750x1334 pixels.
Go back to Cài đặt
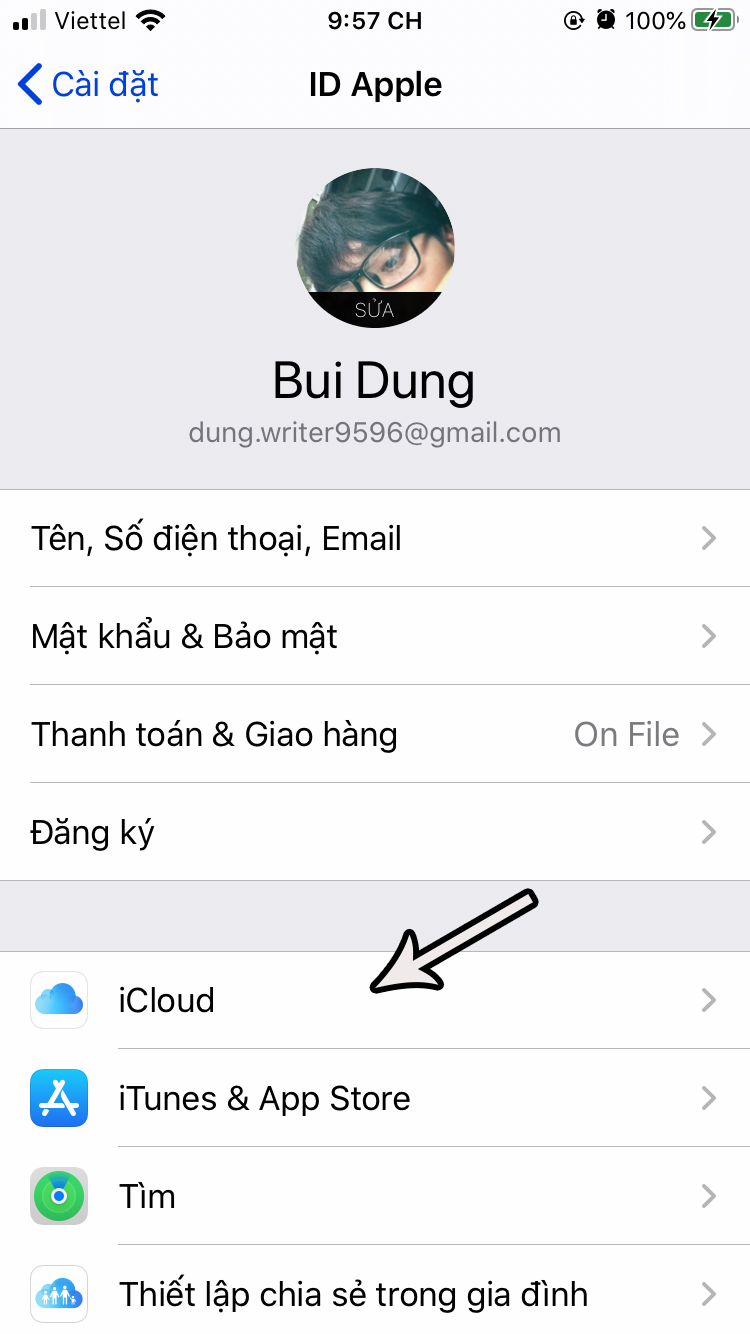(88, 85)
